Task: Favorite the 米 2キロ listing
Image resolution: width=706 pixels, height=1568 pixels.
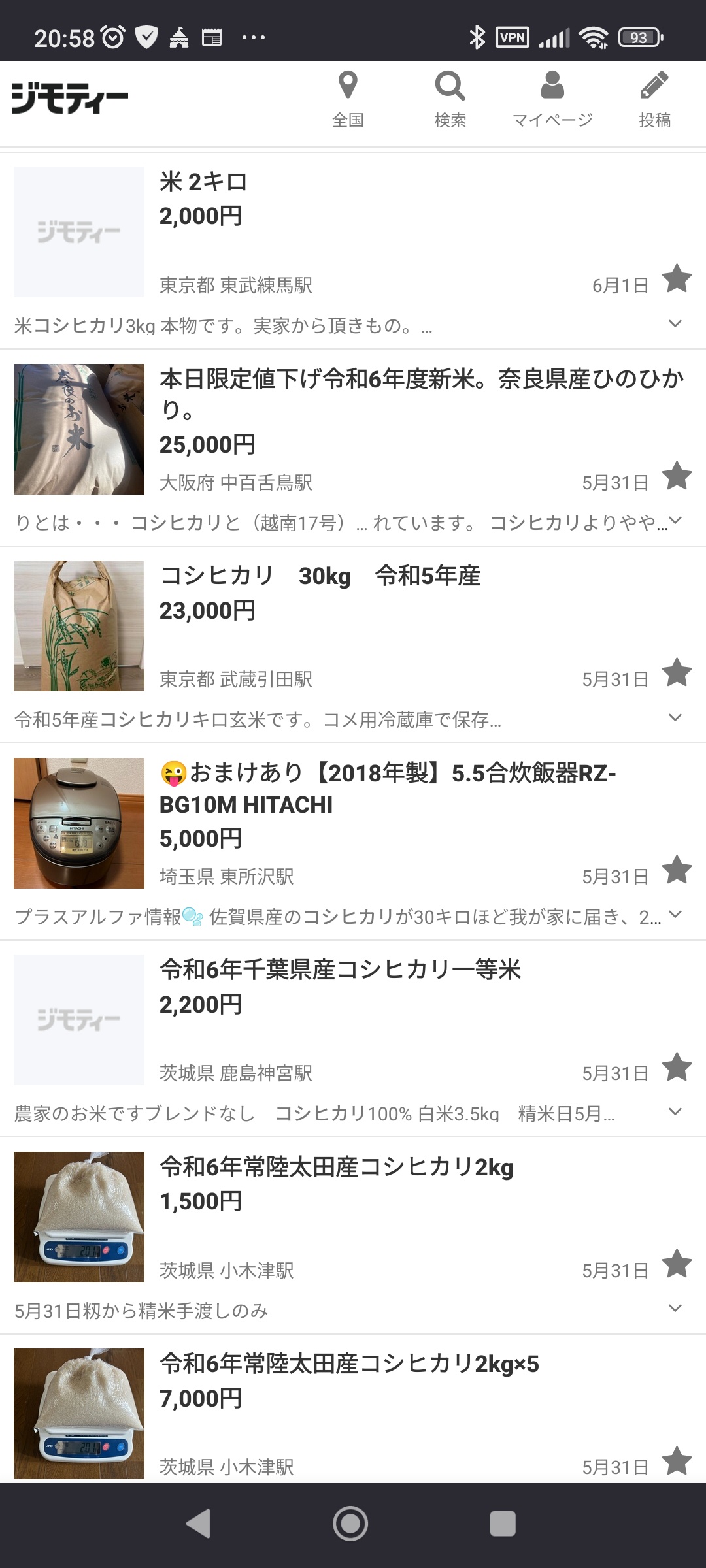Action: [x=677, y=279]
